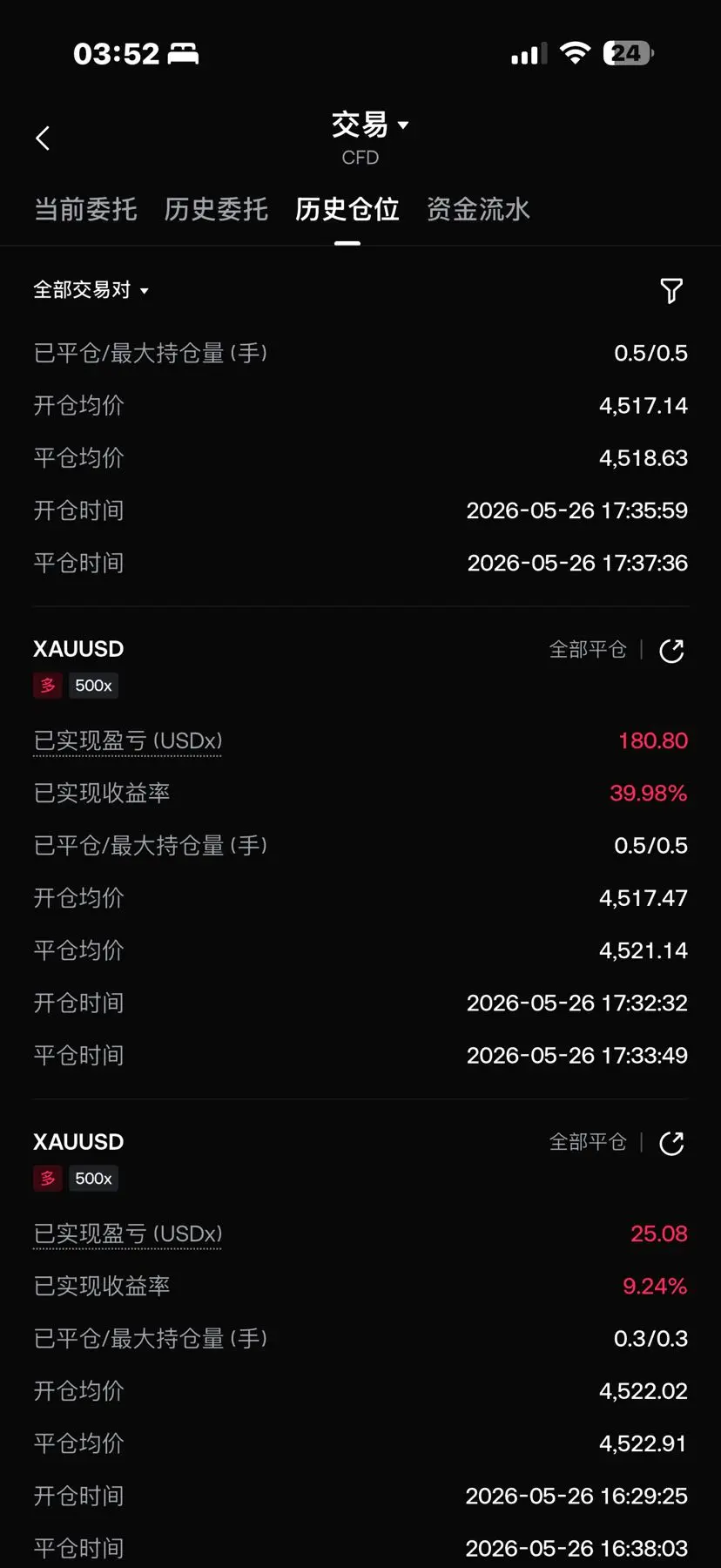Tap 已实现盈亏 (USDx) label above 39.98%
Image resolution: width=721 pixels, height=1568 pixels.
[x=128, y=741]
